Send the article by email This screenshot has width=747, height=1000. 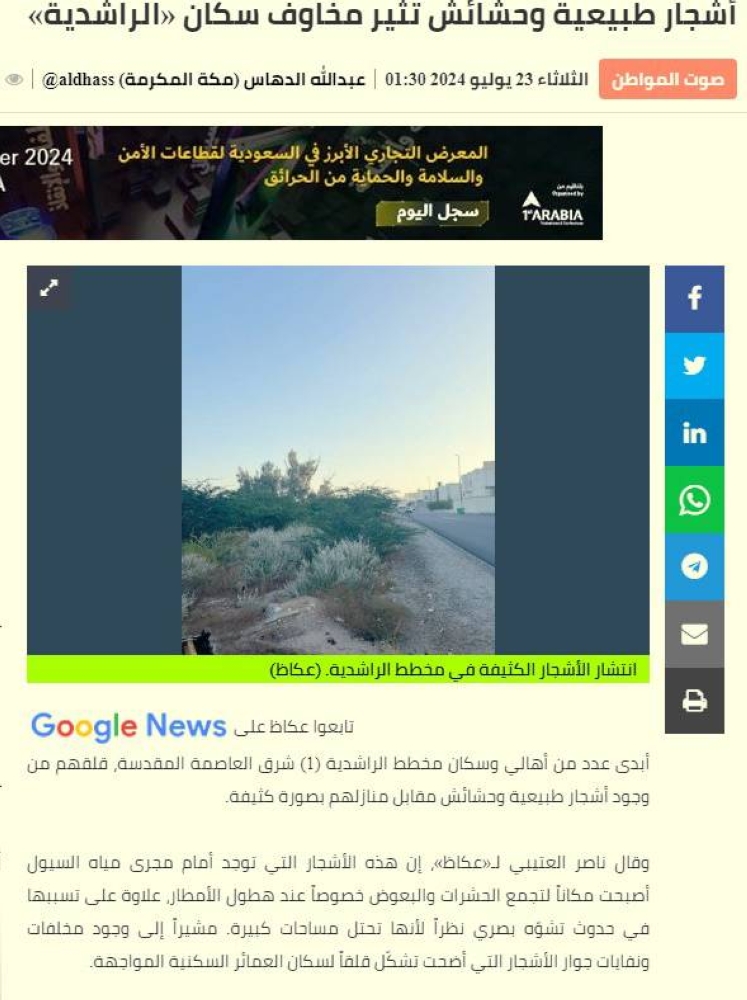[694, 634]
